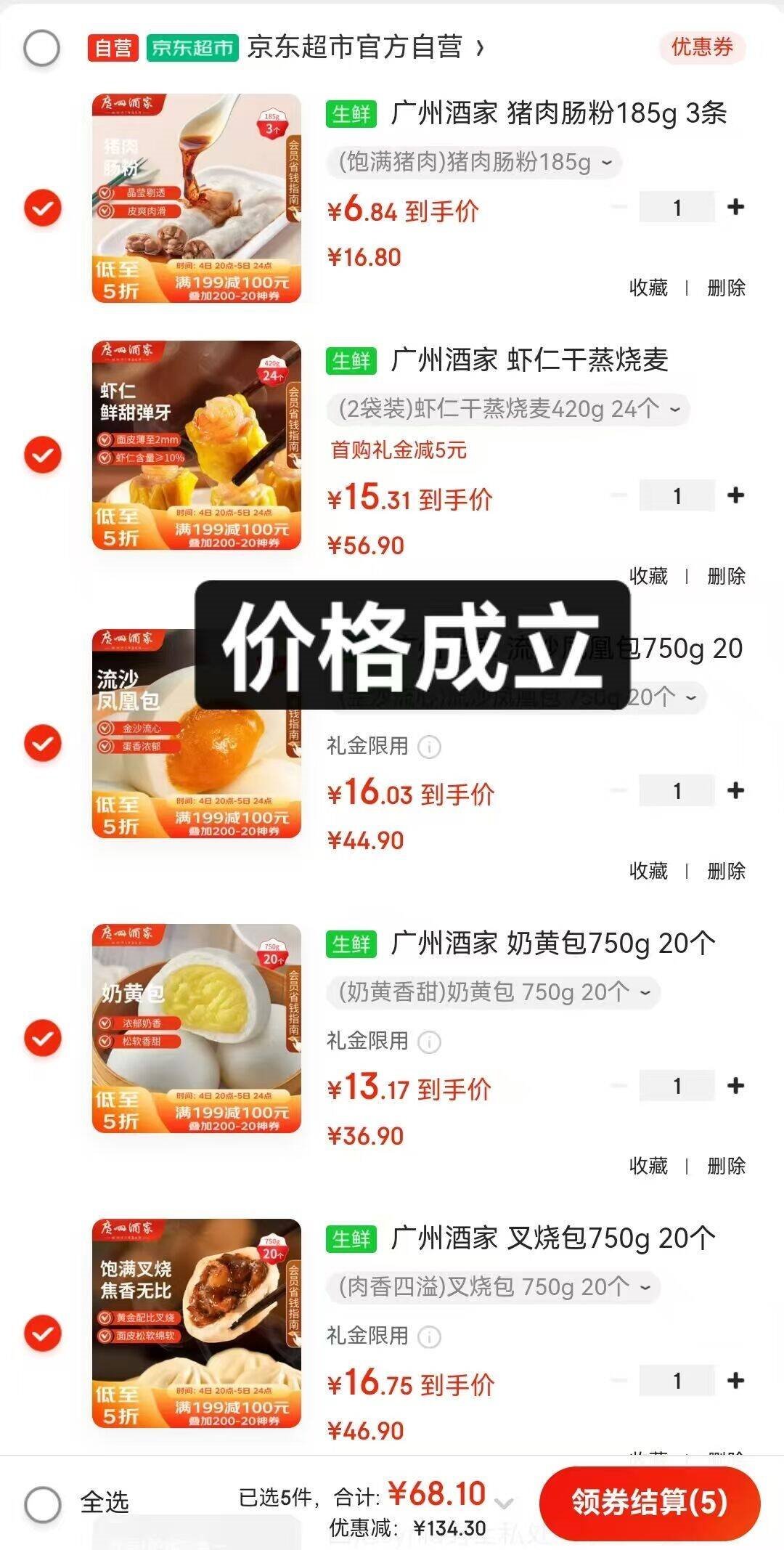This screenshot has height=1550, width=784.
Task: Select all items from 京东超市官方自营 store
Action: 42,49
